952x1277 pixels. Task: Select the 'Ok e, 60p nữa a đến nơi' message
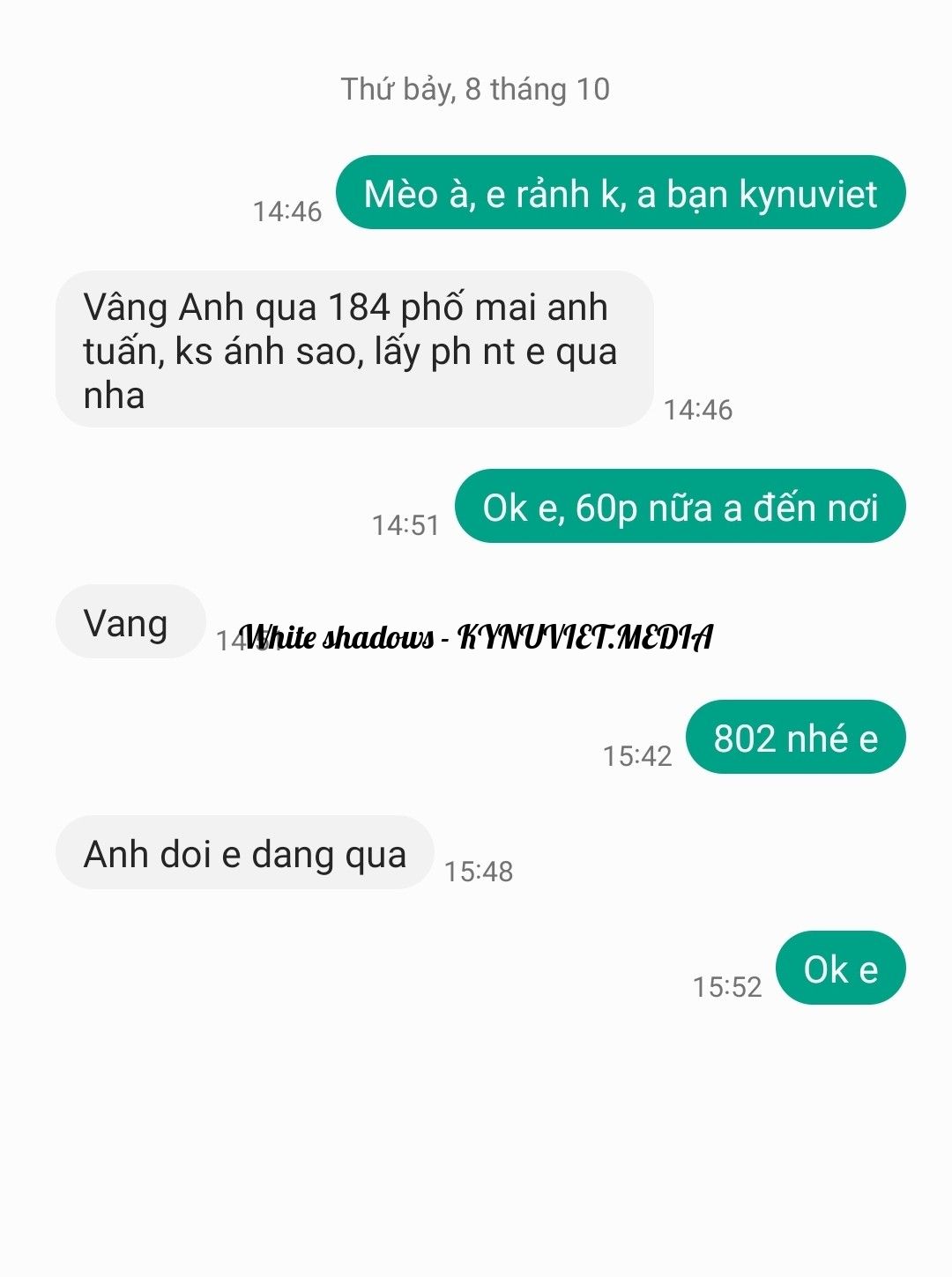pos(679,505)
